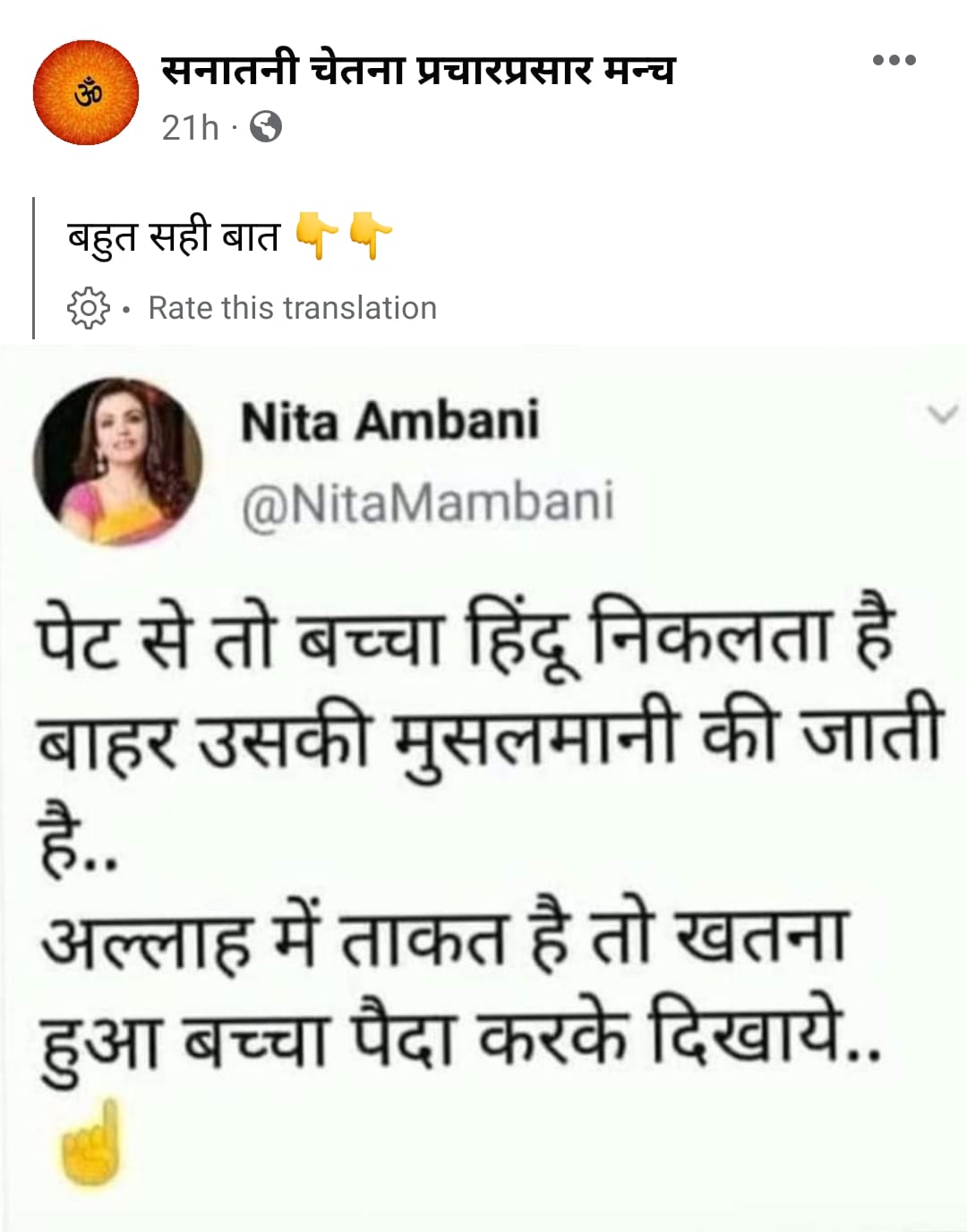The image size is (967, 1232).
Task: Open the post's three-dot overflow menu
Action: coord(894,61)
